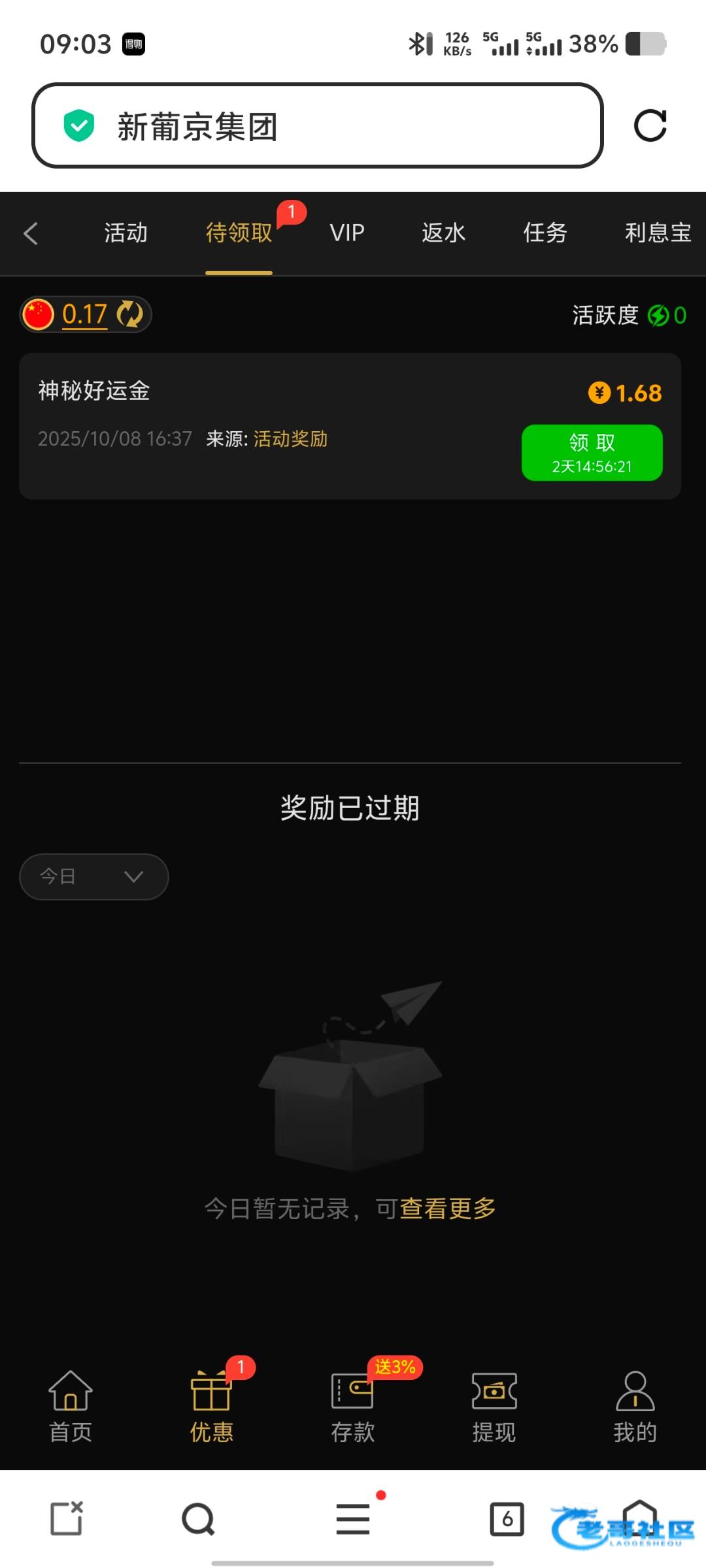Select the 任务 tab

click(x=545, y=233)
